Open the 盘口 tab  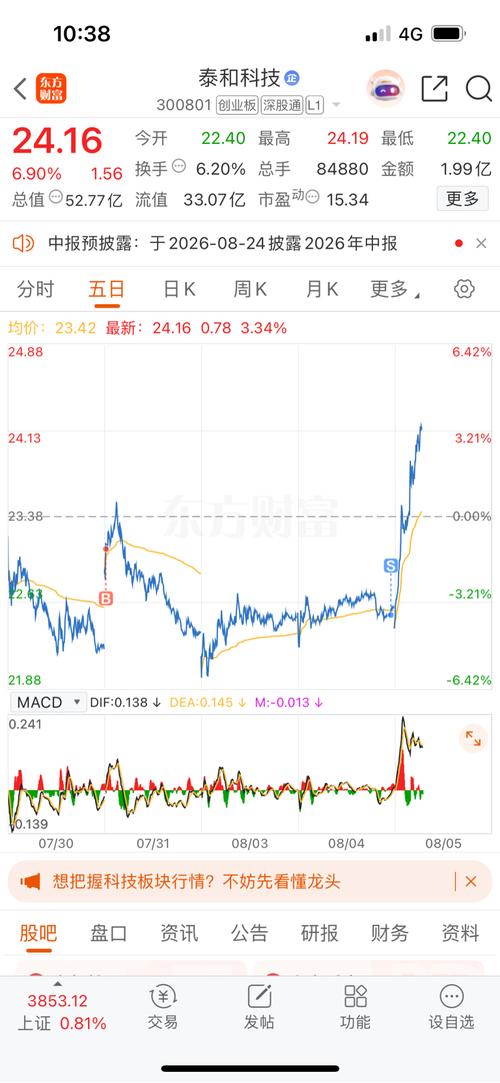coord(108,933)
